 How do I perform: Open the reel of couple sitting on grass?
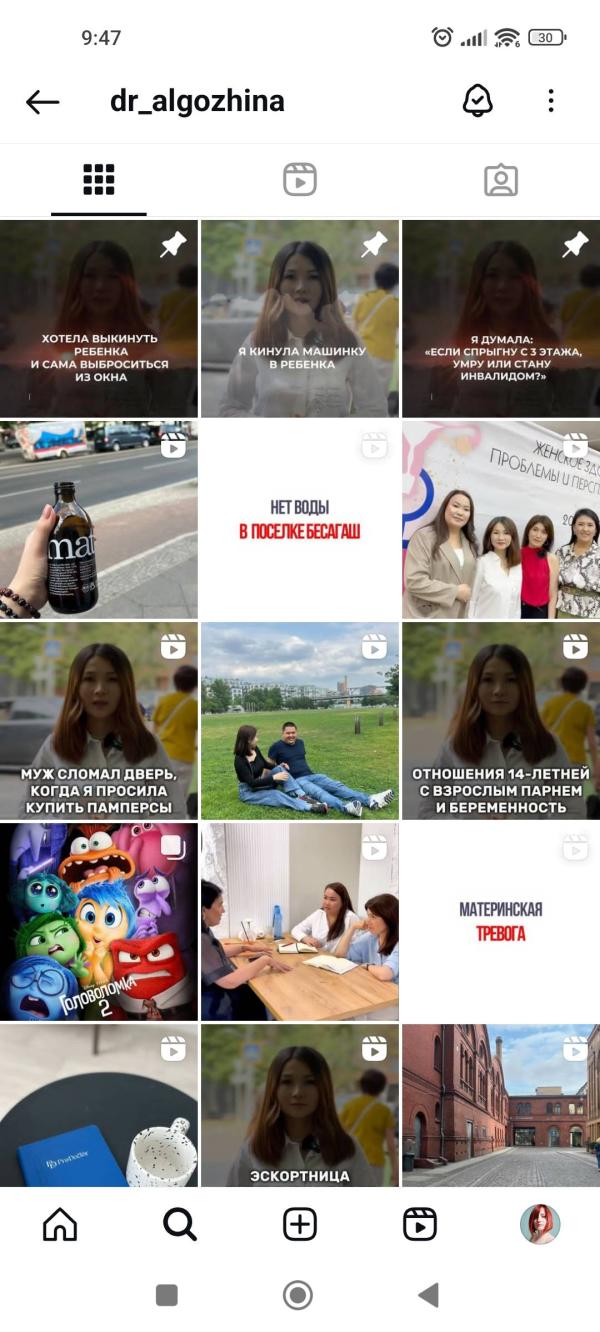click(300, 721)
